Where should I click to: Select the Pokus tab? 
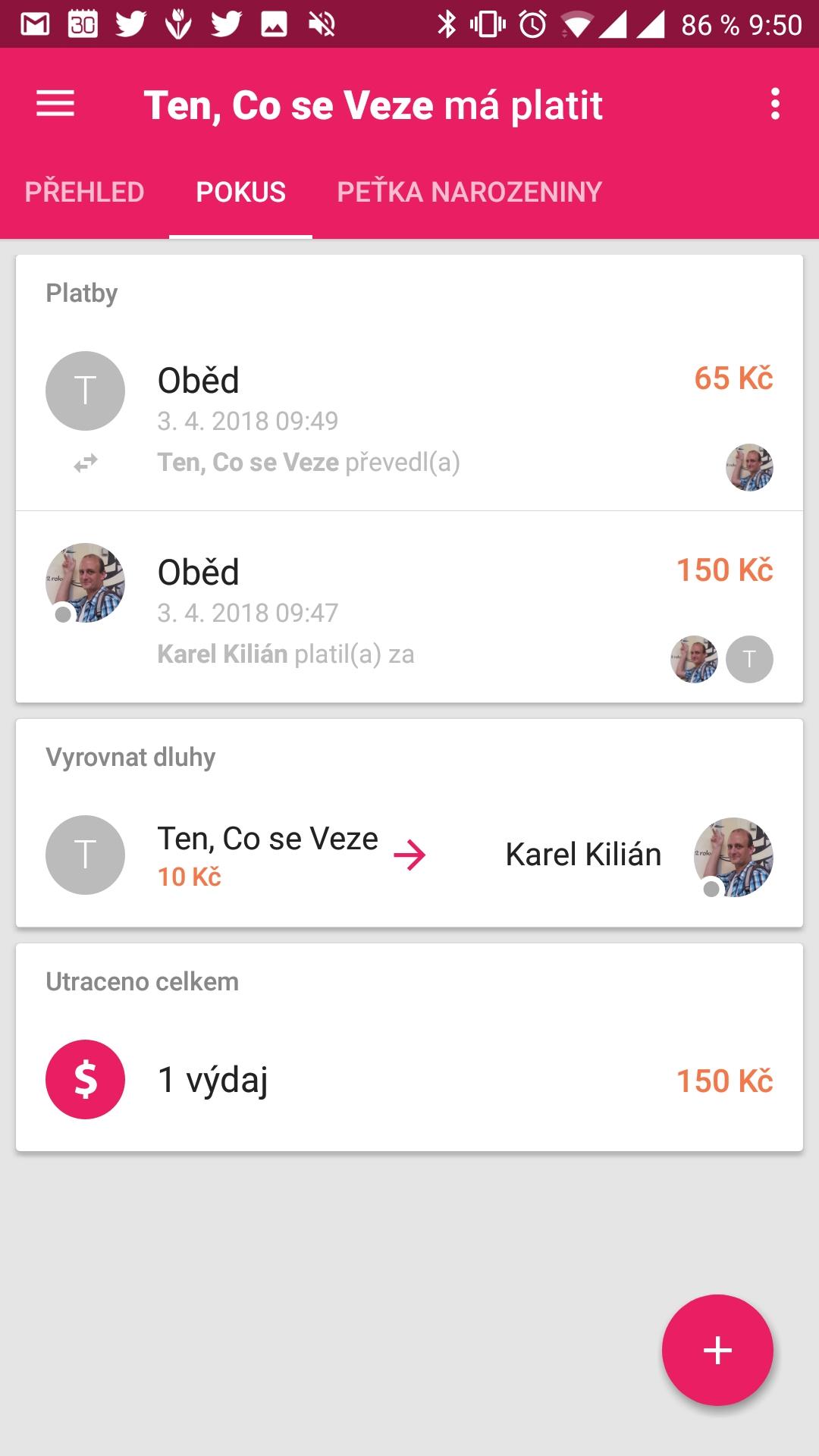click(240, 193)
